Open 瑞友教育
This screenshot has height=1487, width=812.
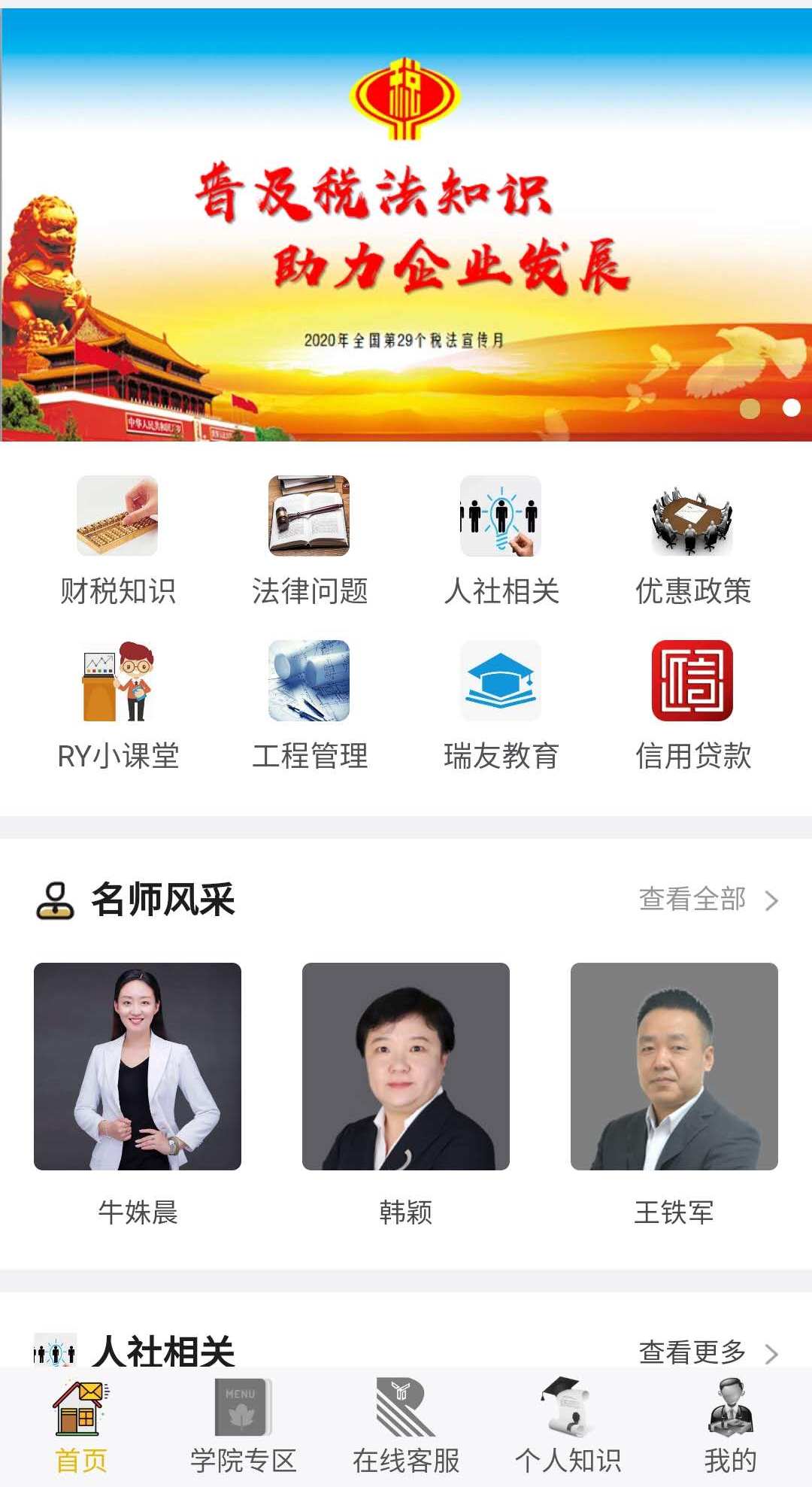click(x=501, y=706)
